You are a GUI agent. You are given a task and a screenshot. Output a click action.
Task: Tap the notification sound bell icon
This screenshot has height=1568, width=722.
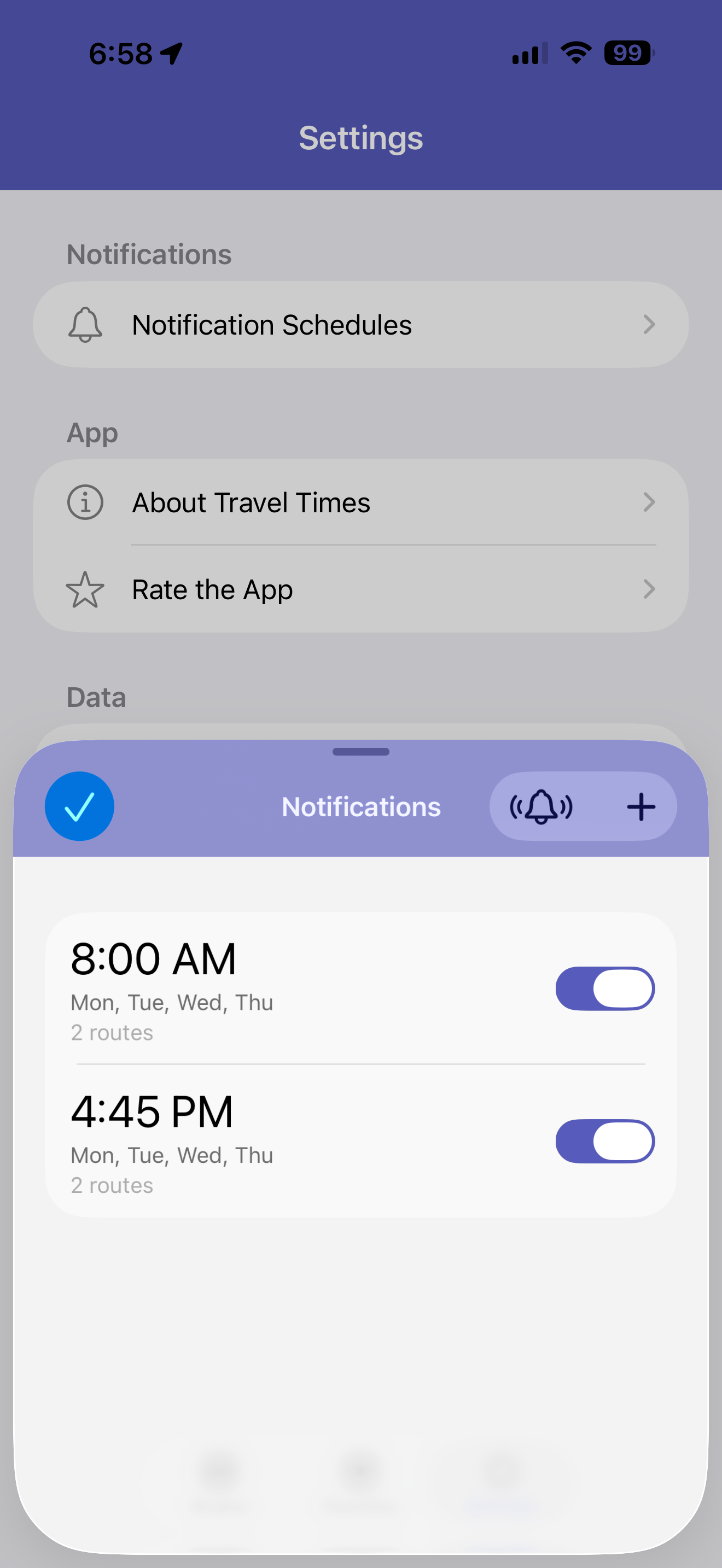[541, 806]
